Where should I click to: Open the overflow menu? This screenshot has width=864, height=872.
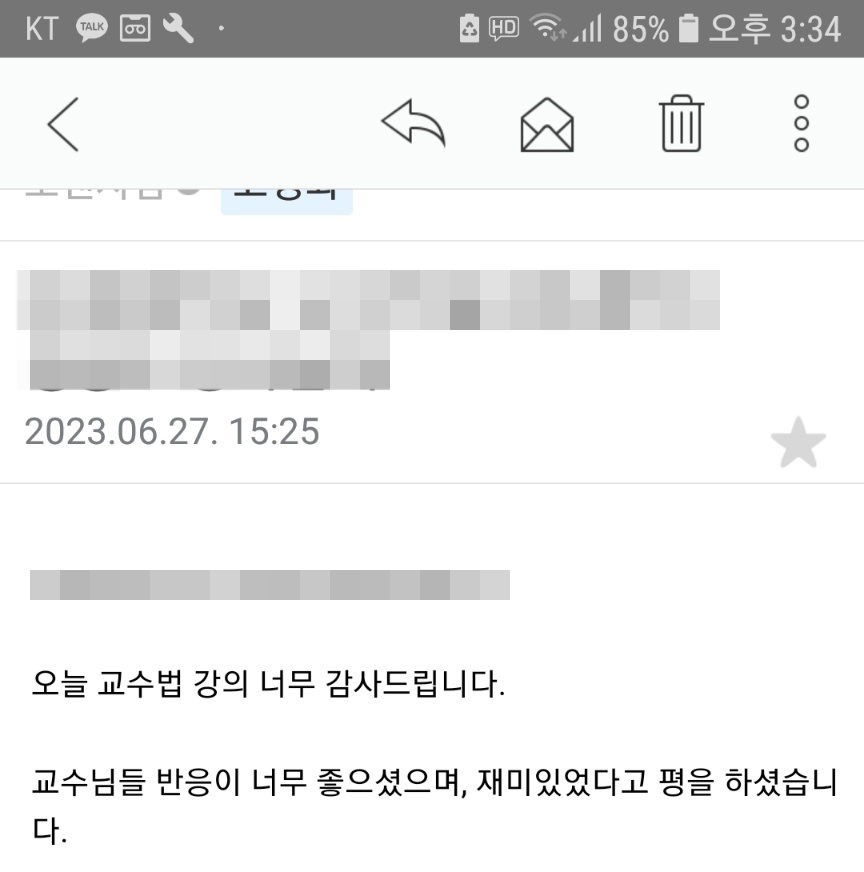800,124
